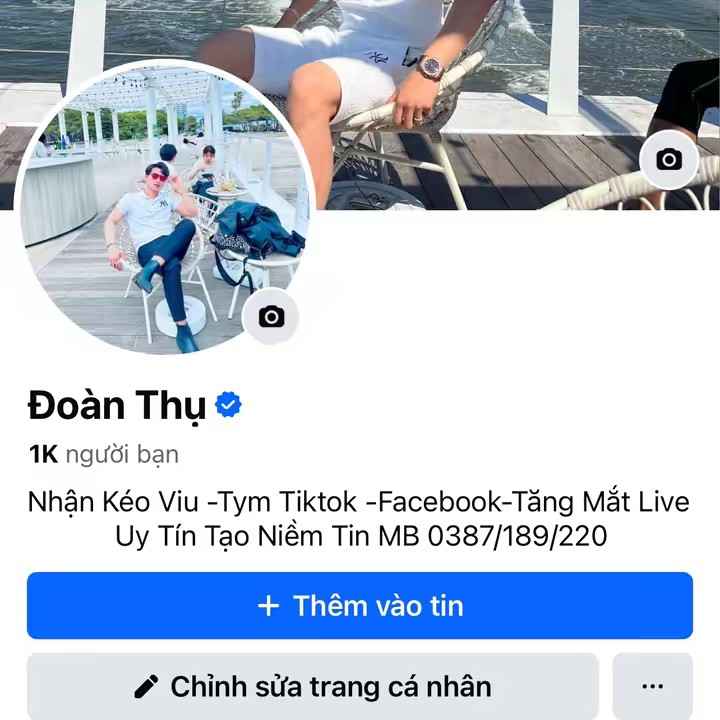Open the three-dot more options button
The image size is (720, 720).
click(652, 686)
